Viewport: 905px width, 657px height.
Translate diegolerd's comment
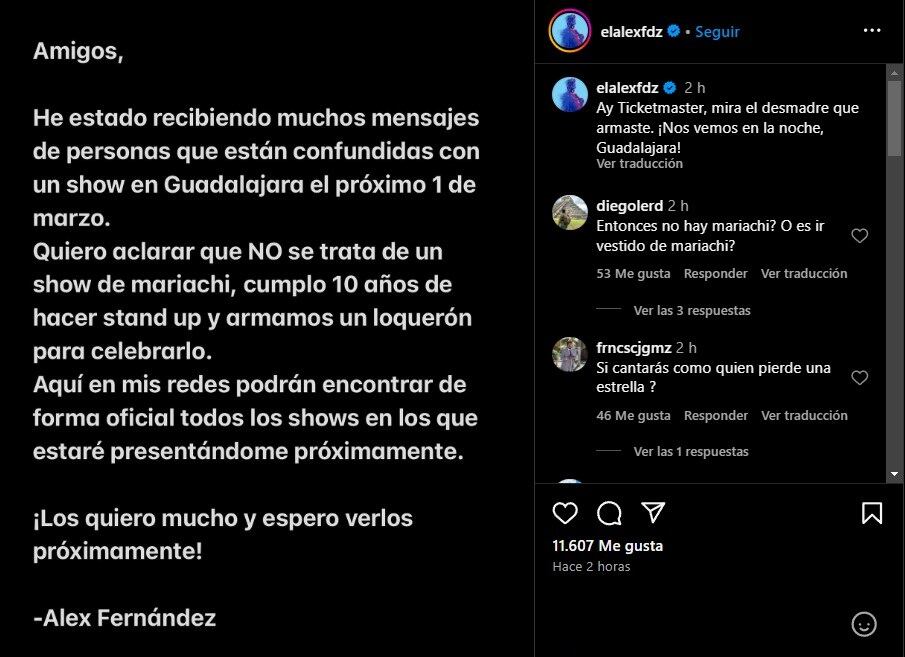[x=804, y=273]
